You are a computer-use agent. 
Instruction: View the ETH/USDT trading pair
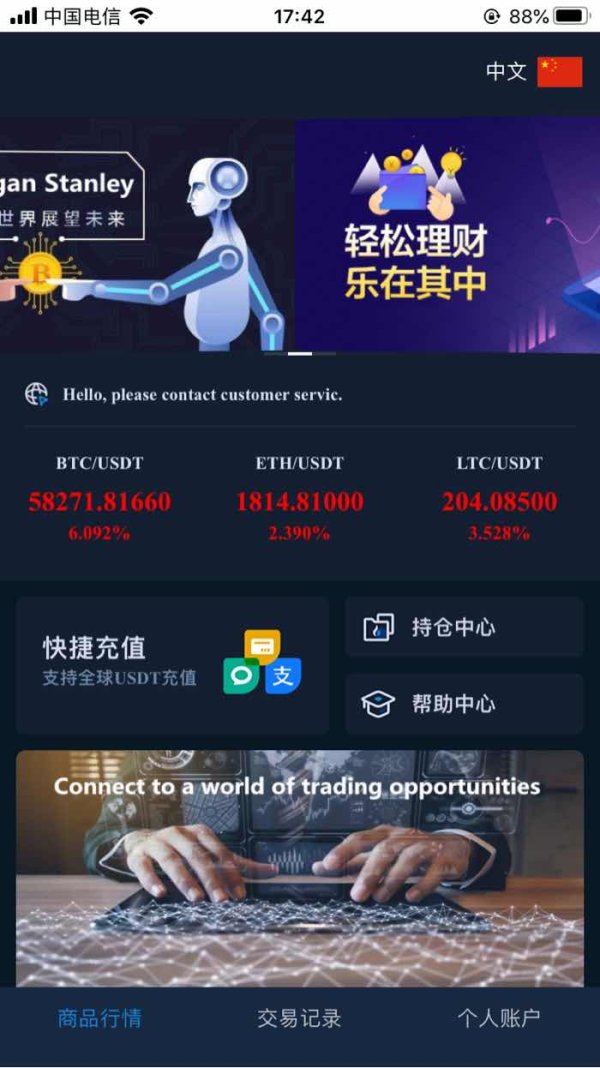(x=300, y=499)
